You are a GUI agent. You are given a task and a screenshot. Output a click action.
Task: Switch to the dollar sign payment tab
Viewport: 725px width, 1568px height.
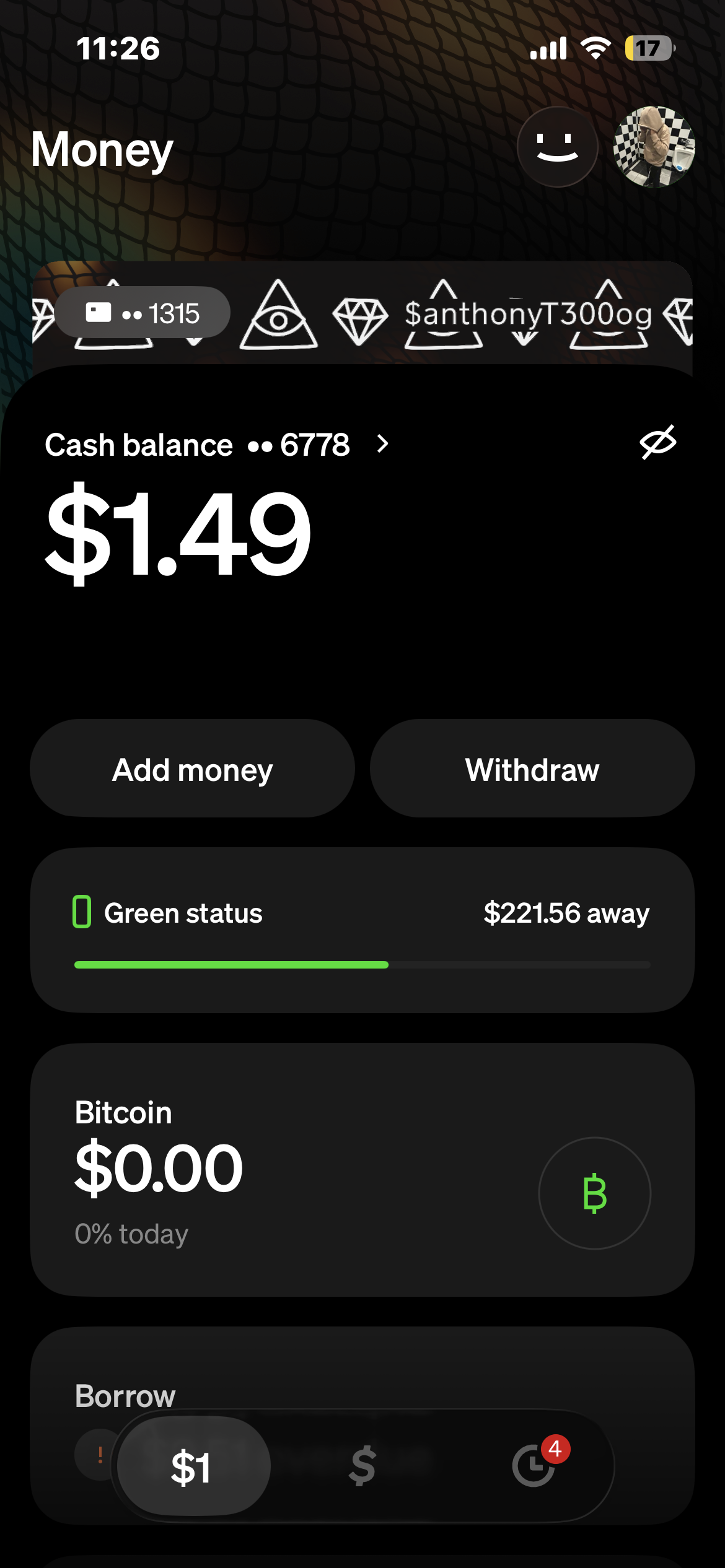[x=362, y=1466]
